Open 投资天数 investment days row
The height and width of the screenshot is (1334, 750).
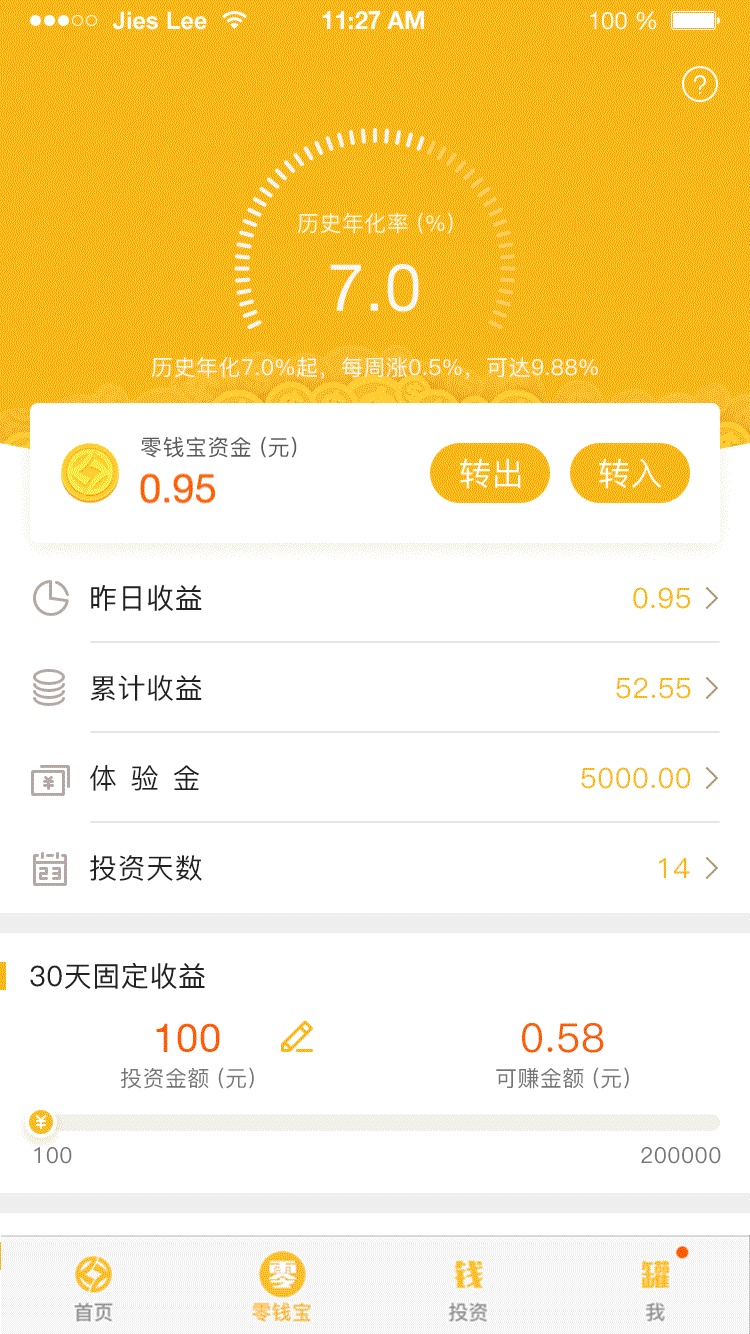(x=375, y=868)
